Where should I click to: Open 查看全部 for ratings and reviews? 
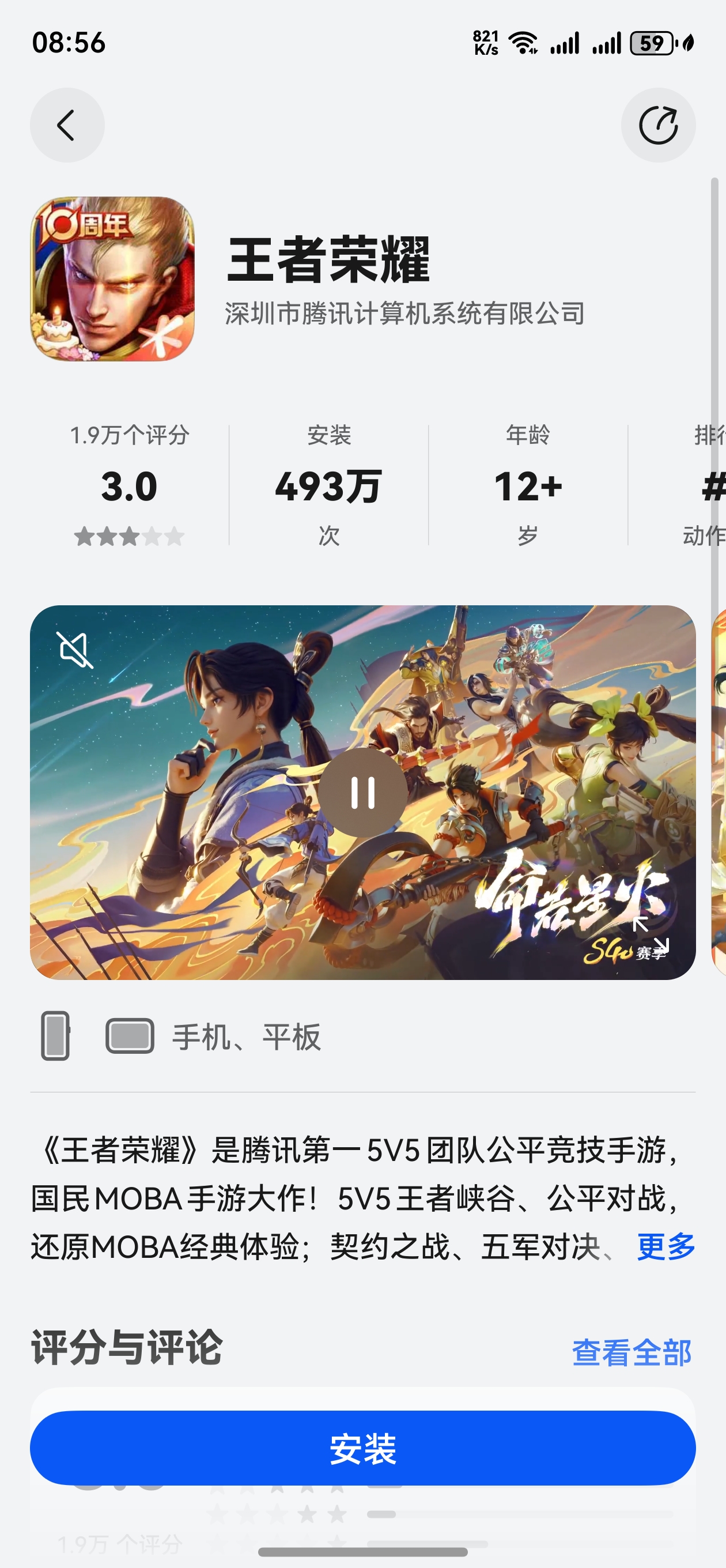coord(631,1352)
